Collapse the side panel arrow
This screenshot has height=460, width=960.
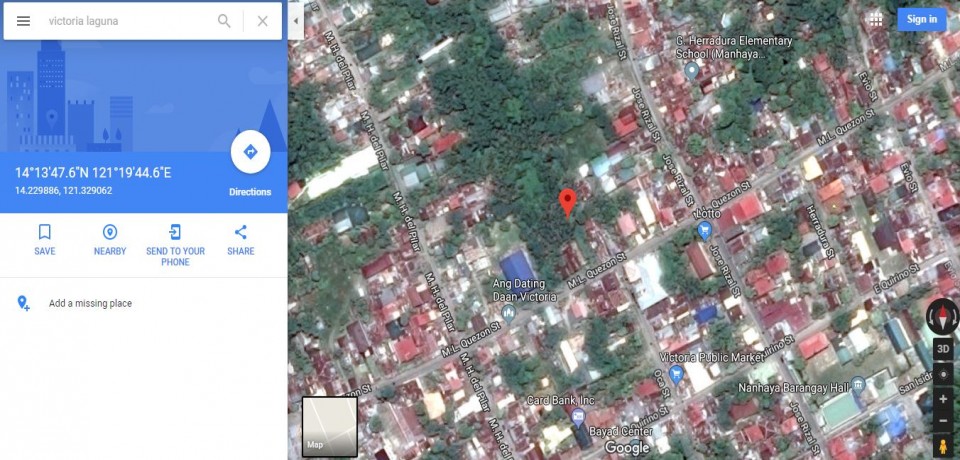pos(295,20)
